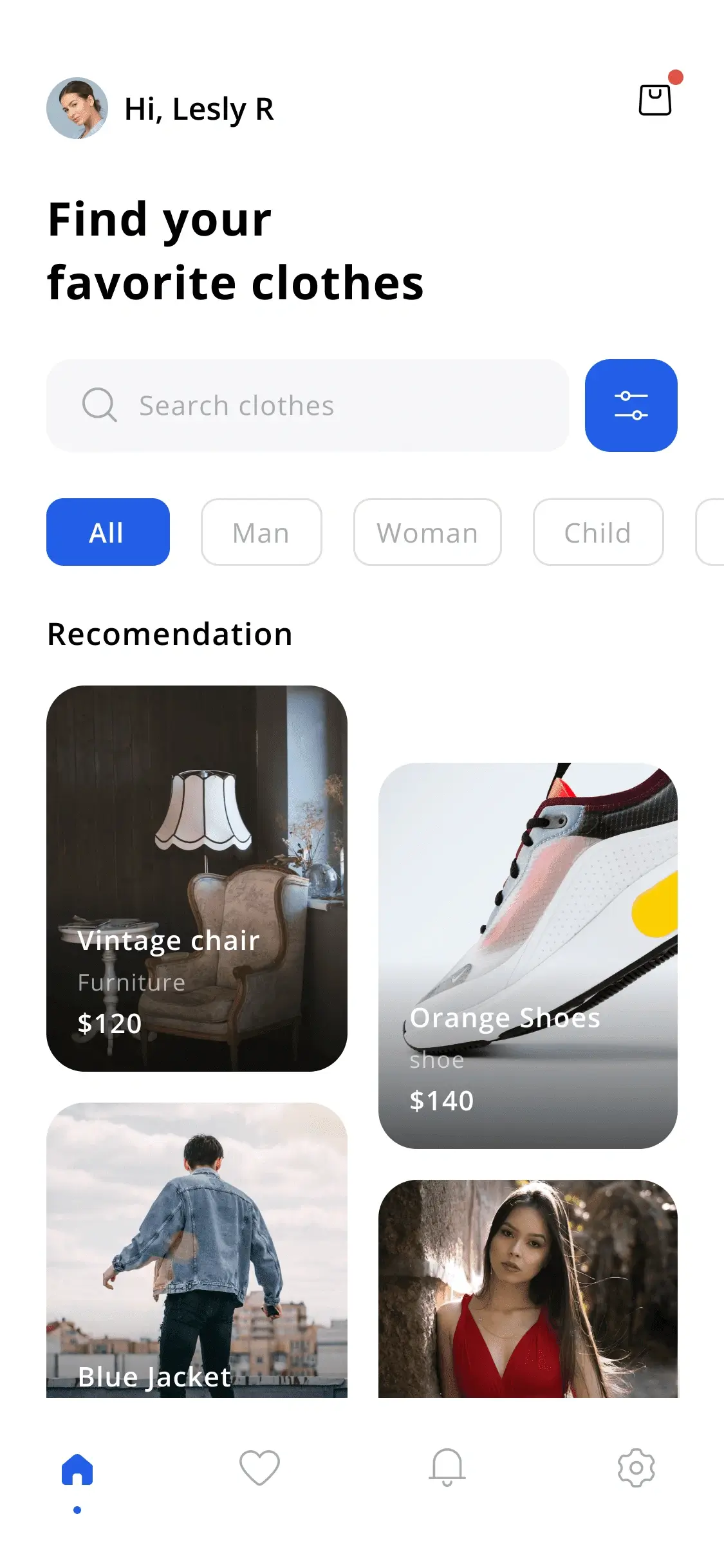The width and height of the screenshot is (724, 1568).
Task: Open the Vintage chair product card
Action: pos(197,878)
